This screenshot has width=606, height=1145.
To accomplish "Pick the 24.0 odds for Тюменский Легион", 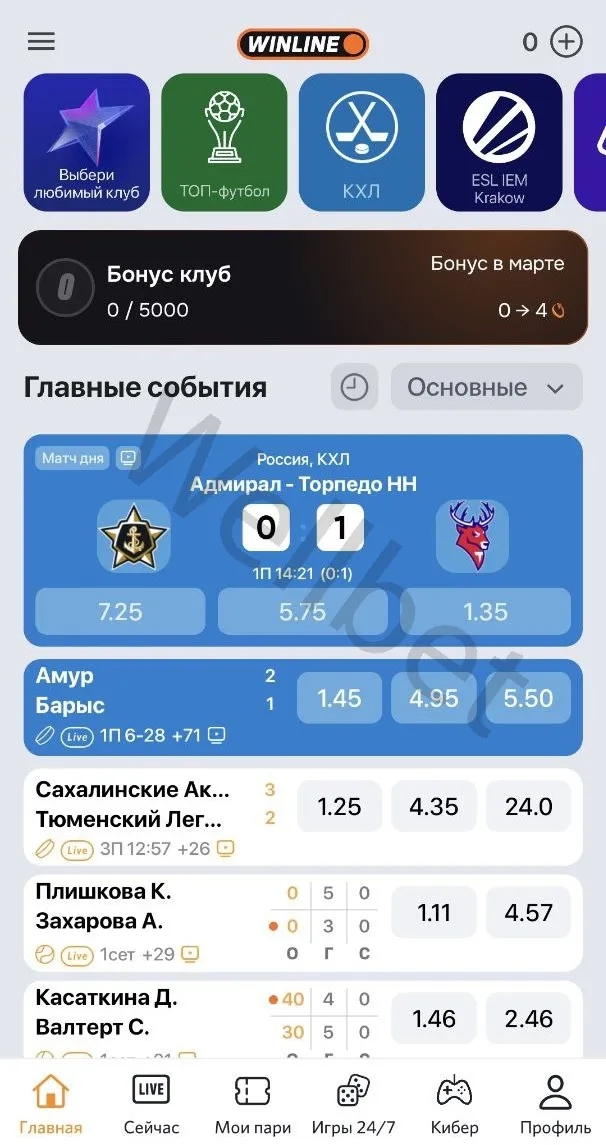I will click(528, 806).
